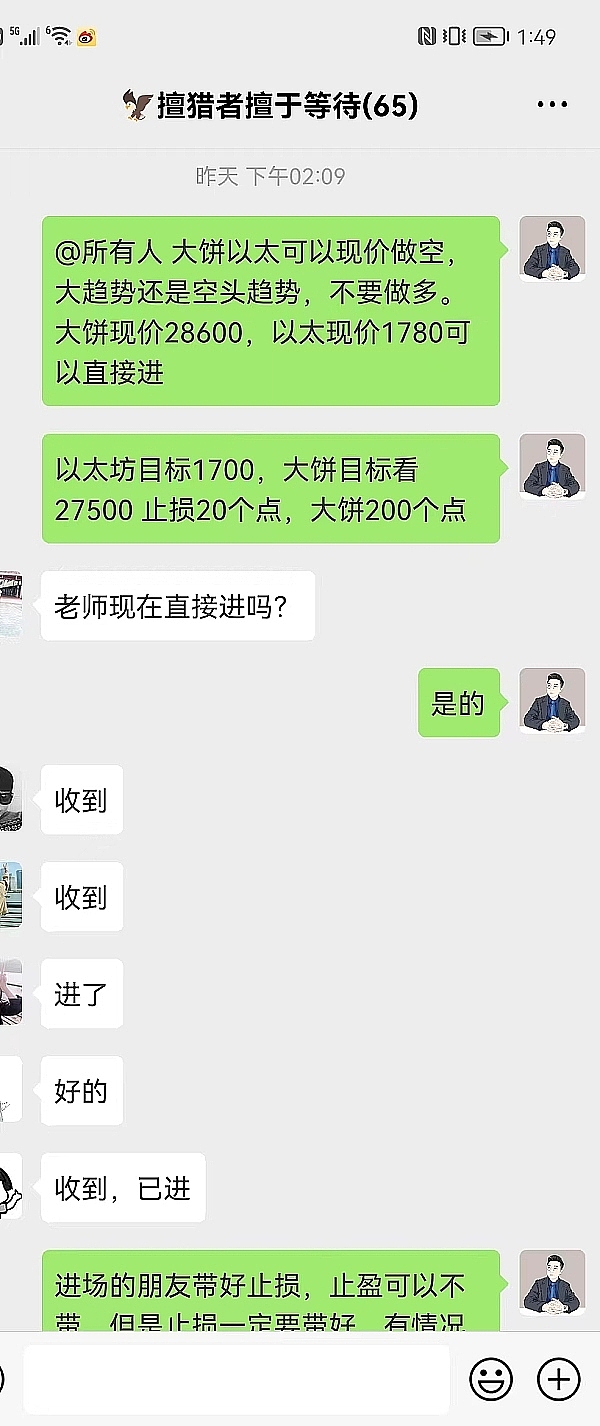Open avatar of member asking 老师现在直接进吗
This screenshot has height=1426, width=600.
(10, 605)
